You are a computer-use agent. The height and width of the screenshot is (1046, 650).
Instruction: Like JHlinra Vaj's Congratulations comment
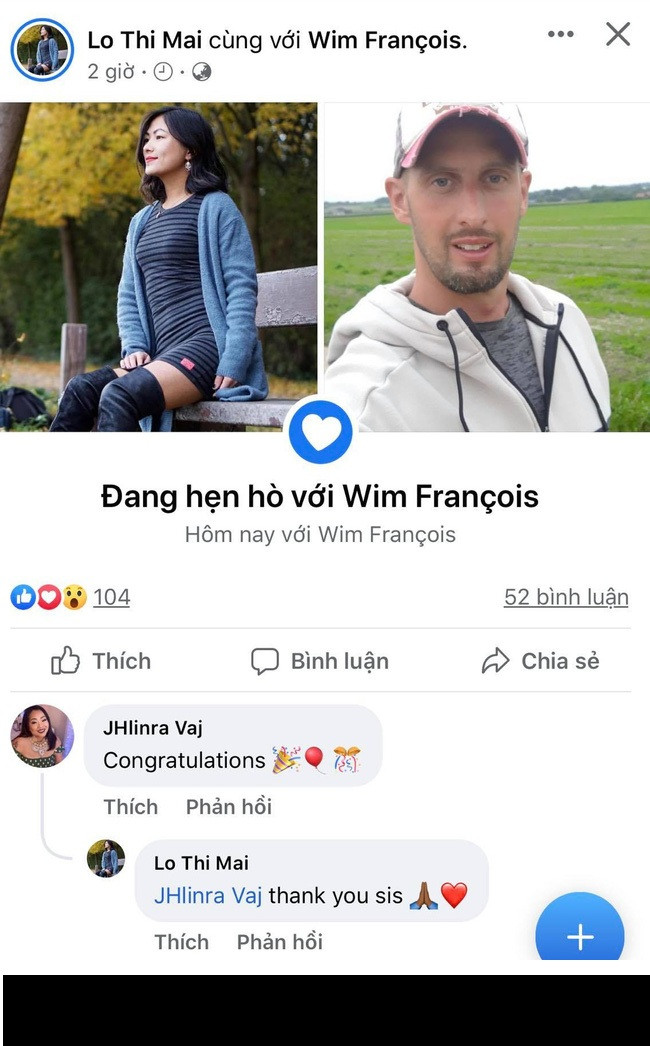click(x=130, y=807)
